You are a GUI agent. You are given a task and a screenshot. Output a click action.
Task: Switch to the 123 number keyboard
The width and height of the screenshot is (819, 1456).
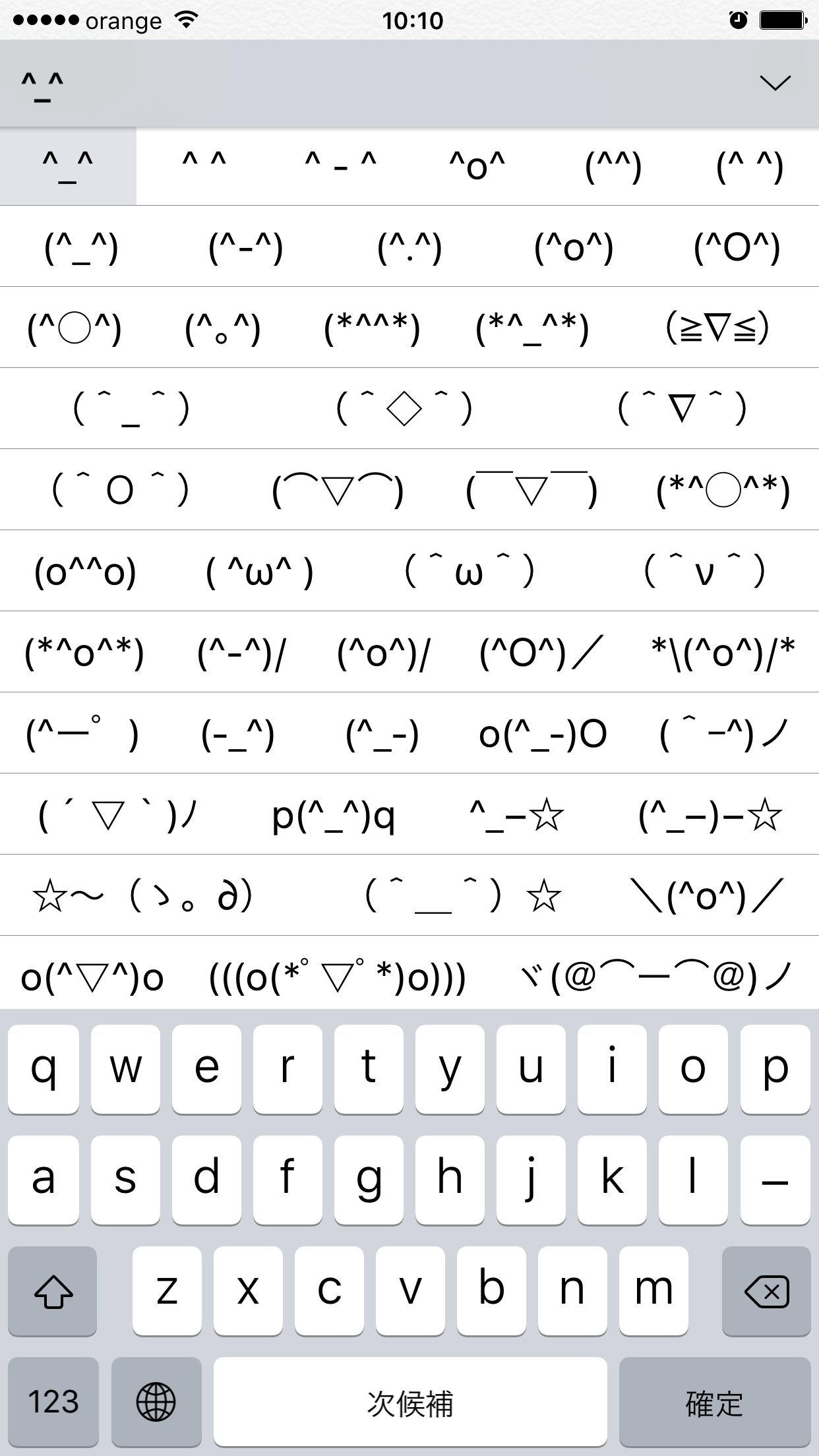click(x=53, y=1402)
